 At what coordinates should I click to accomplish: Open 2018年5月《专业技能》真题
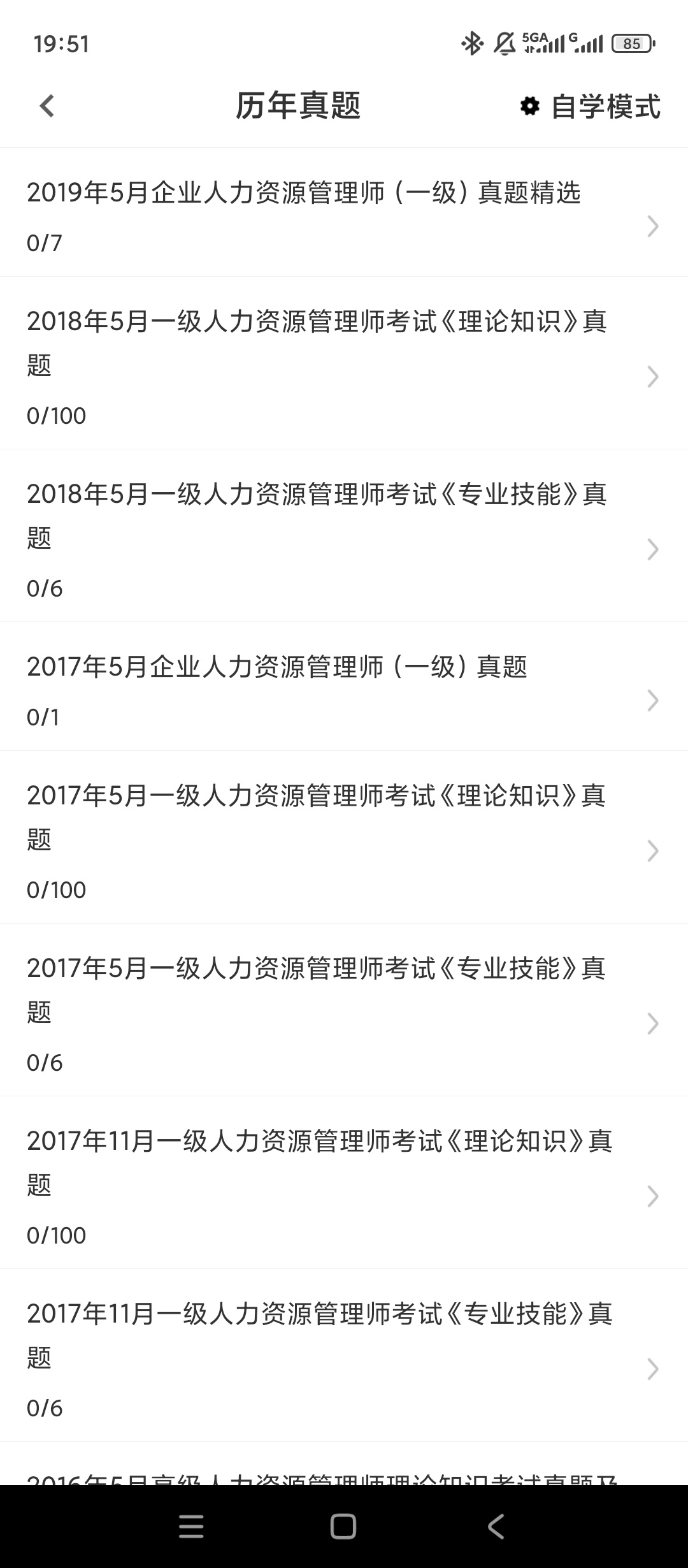344,536
